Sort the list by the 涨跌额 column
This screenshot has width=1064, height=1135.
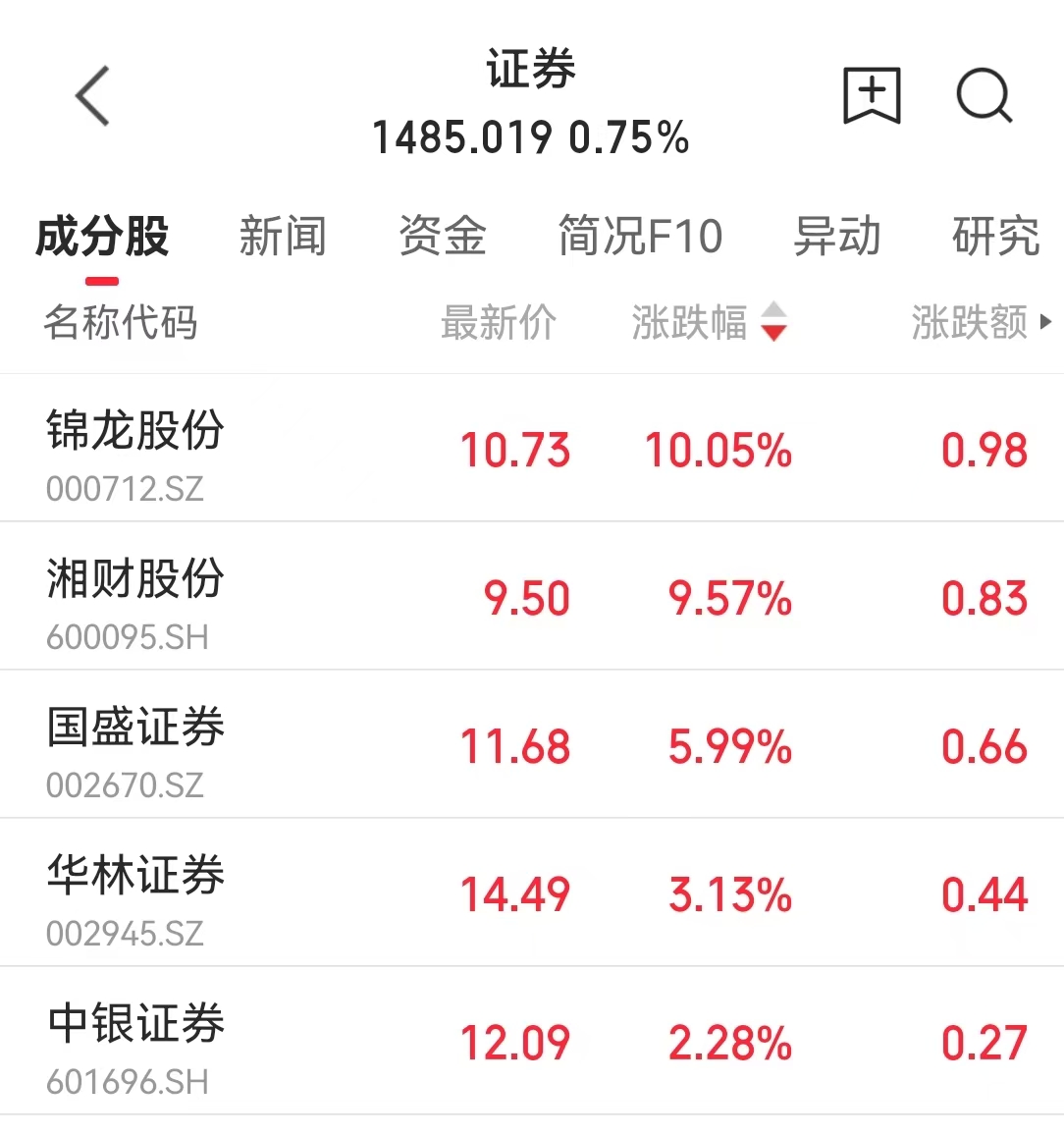point(981,322)
